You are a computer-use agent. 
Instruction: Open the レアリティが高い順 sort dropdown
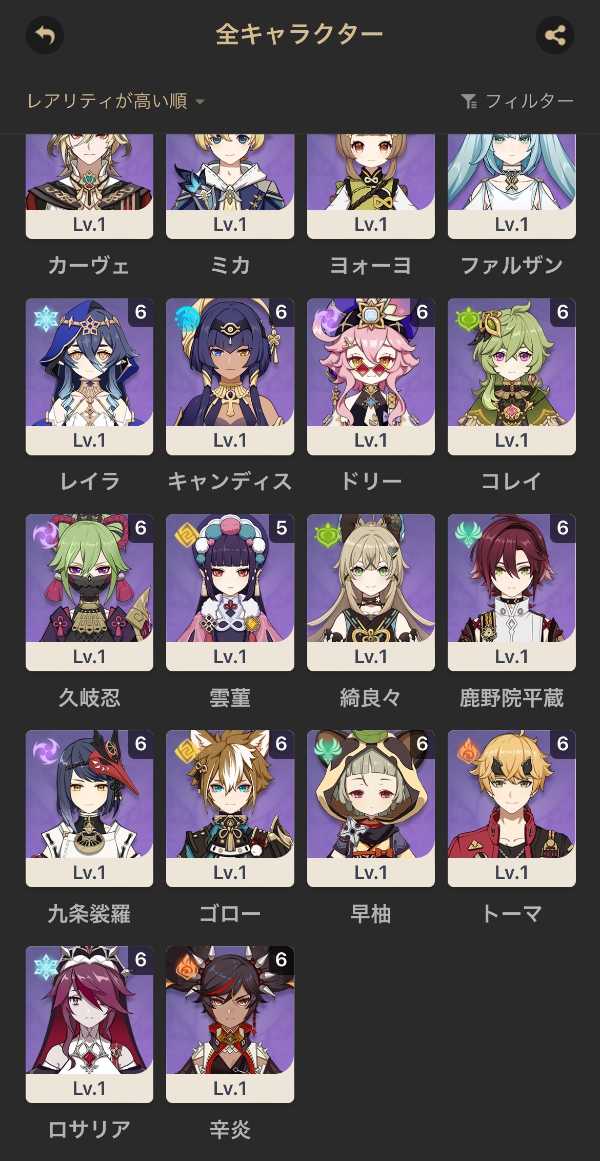click(116, 101)
